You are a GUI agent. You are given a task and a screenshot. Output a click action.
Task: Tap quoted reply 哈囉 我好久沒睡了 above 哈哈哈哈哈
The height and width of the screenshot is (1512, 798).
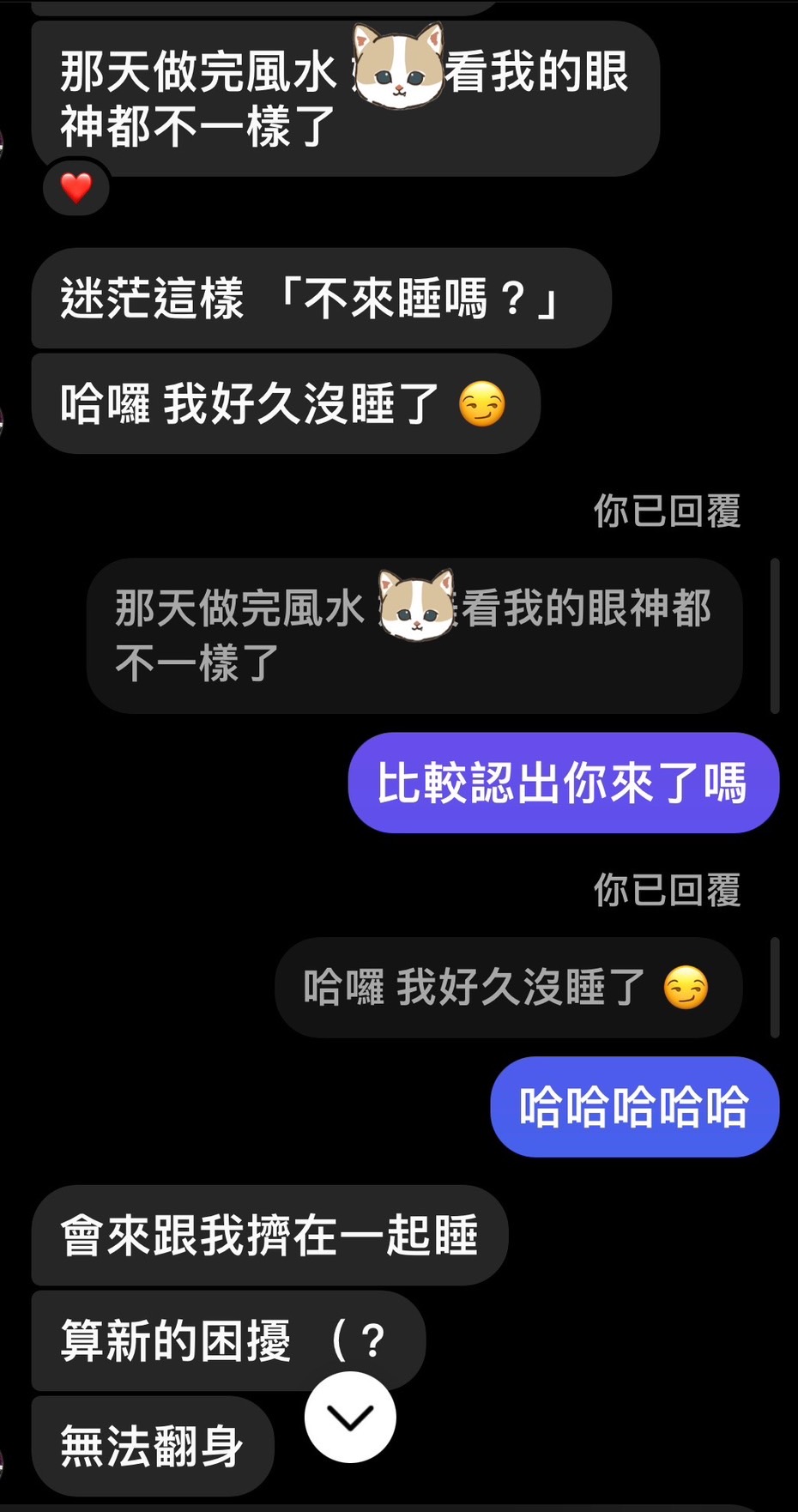point(508,987)
